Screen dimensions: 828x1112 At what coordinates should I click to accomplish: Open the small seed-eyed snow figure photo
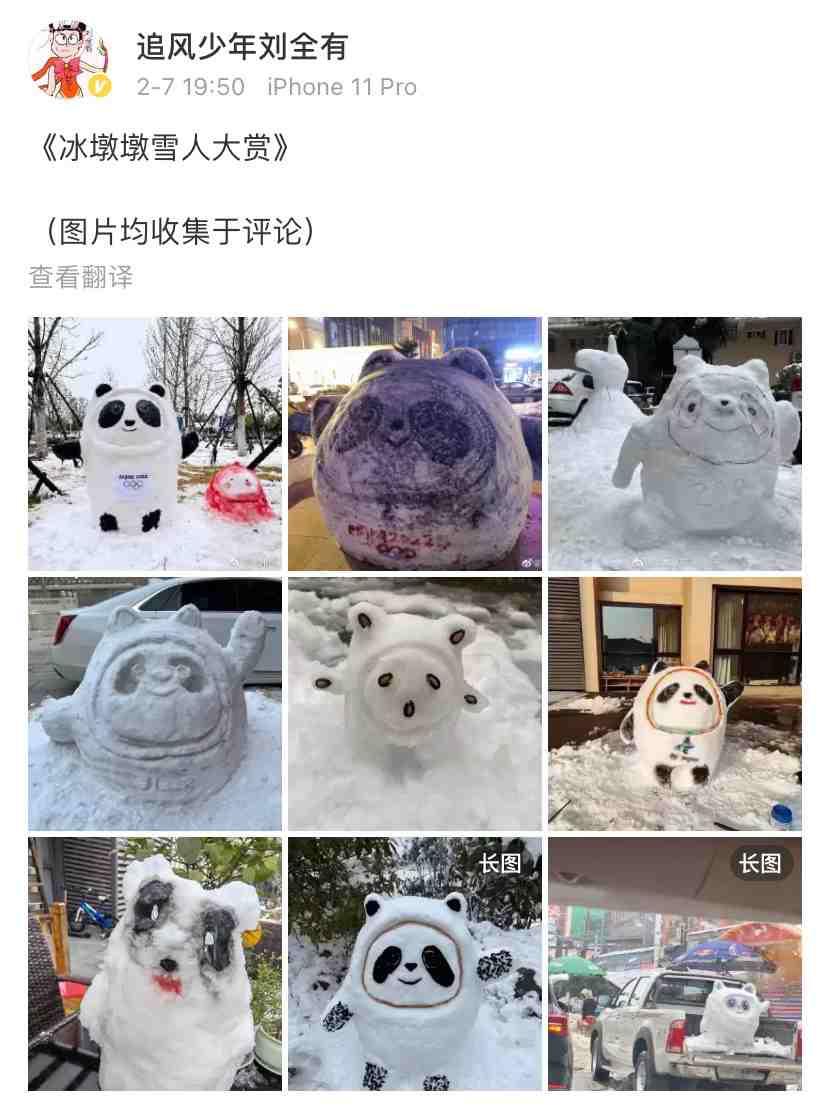pyautogui.click(x=415, y=704)
